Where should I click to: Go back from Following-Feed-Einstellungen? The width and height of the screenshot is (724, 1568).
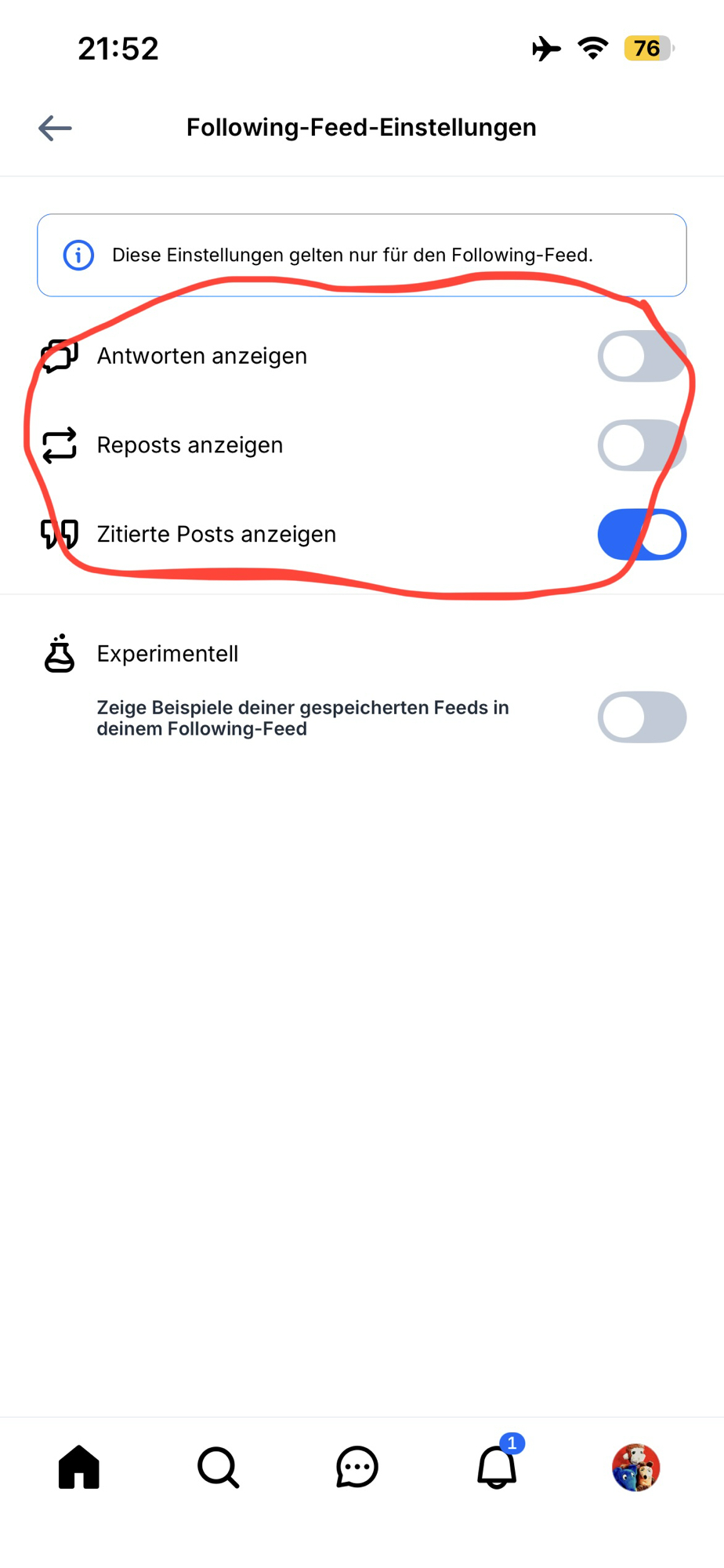click(x=55, y=128)
